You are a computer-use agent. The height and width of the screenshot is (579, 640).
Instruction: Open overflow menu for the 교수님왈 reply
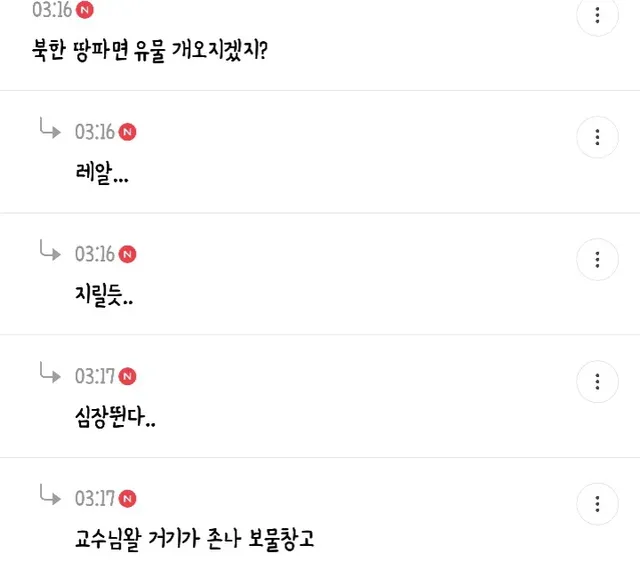(598, 503)
